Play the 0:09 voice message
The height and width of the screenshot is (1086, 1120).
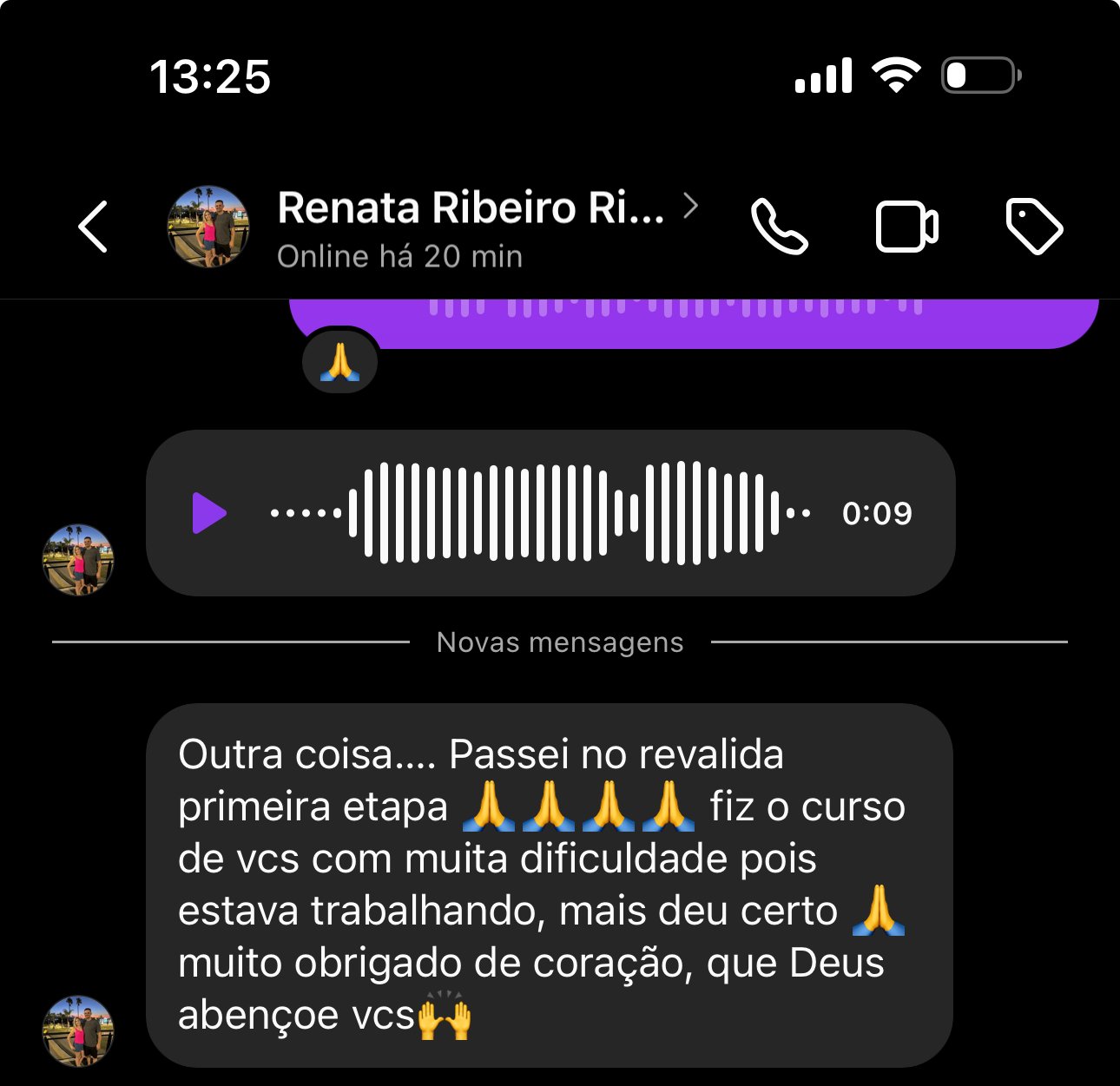click(x=209, y=513)
